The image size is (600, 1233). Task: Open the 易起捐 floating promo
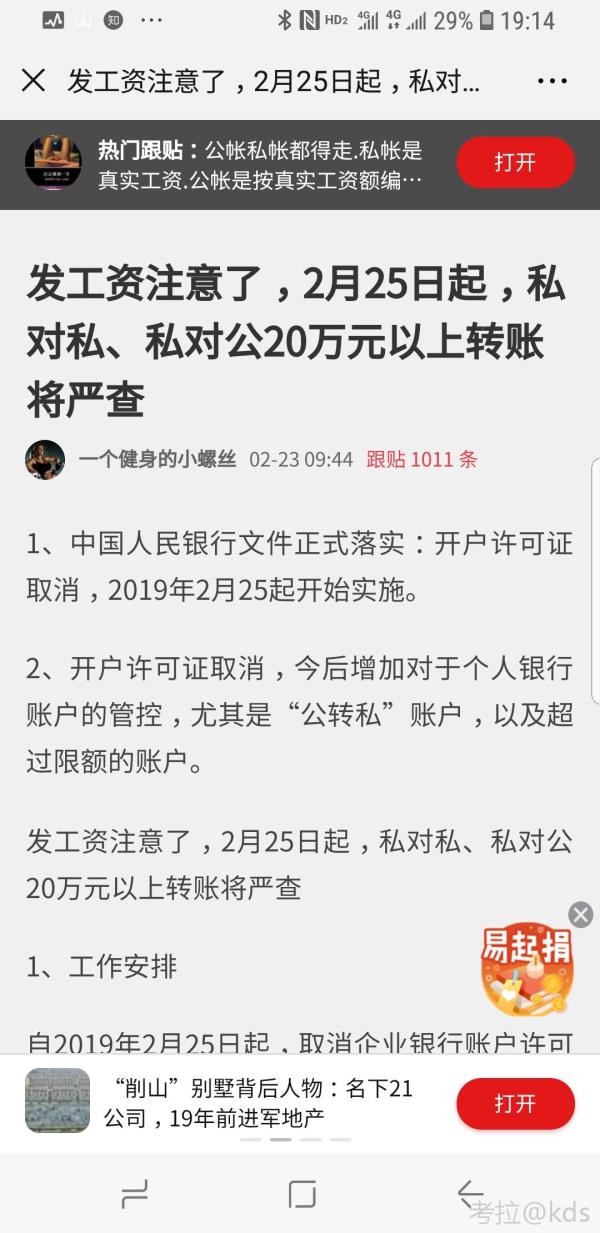[x=527, y=969]
